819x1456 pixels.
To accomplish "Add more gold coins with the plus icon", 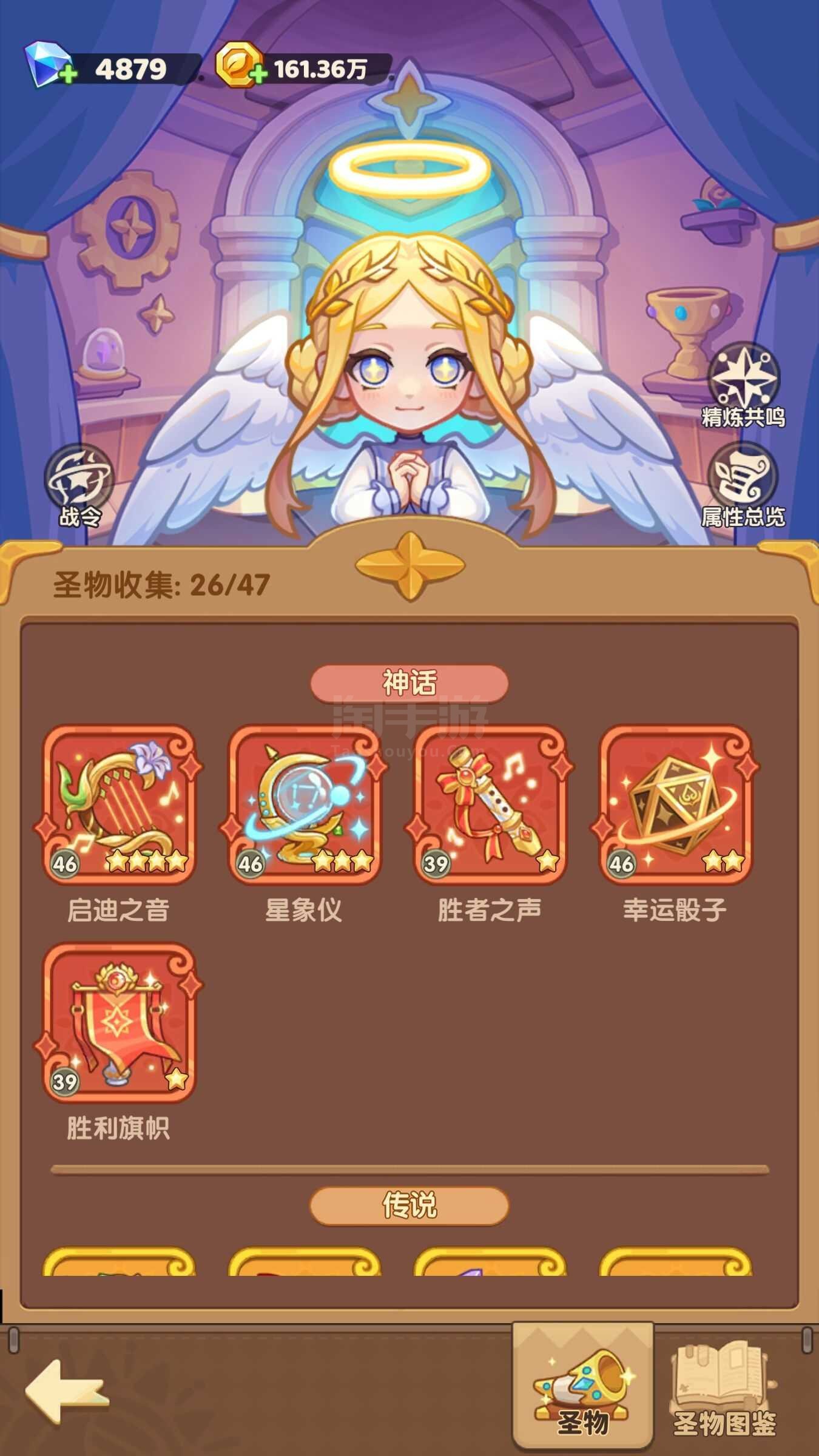I will tap(258, 74).
